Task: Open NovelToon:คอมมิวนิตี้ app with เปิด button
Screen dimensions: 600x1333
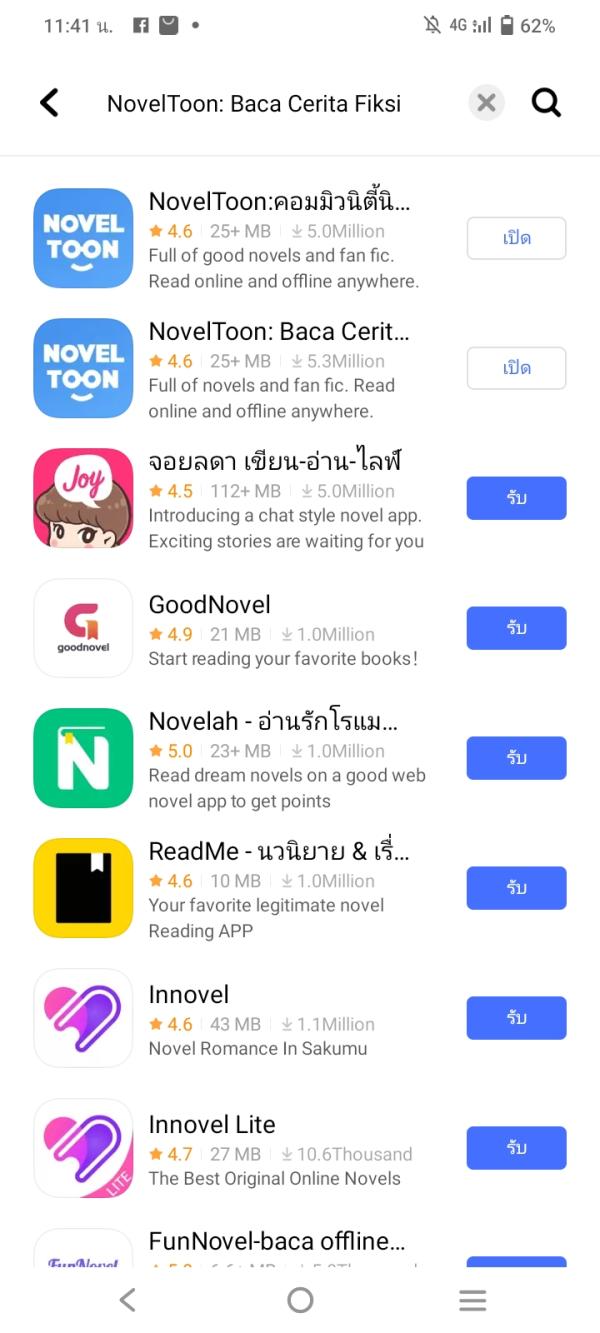Action: (516, 238)
